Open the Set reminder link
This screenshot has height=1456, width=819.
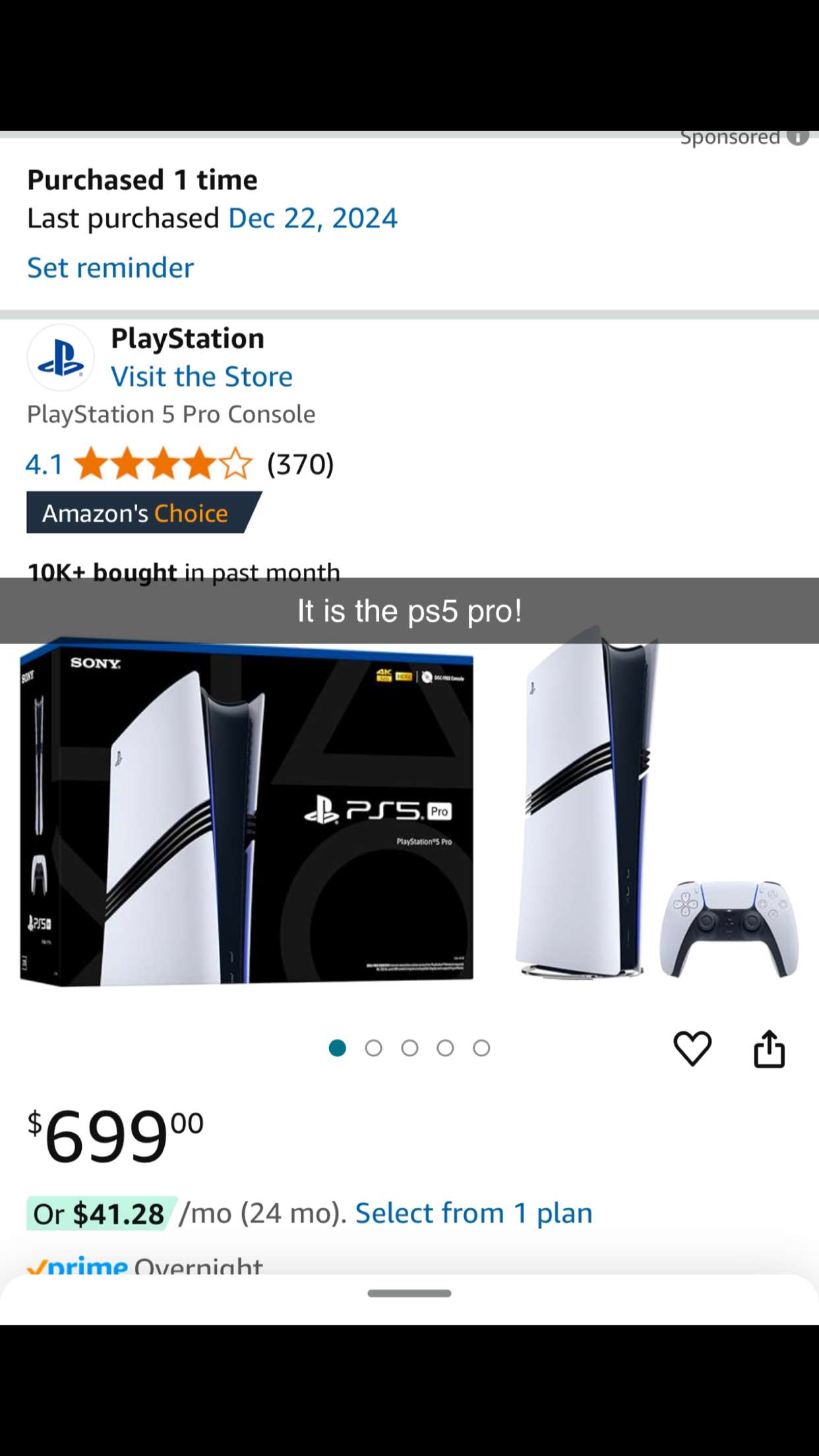click(110, 268)
